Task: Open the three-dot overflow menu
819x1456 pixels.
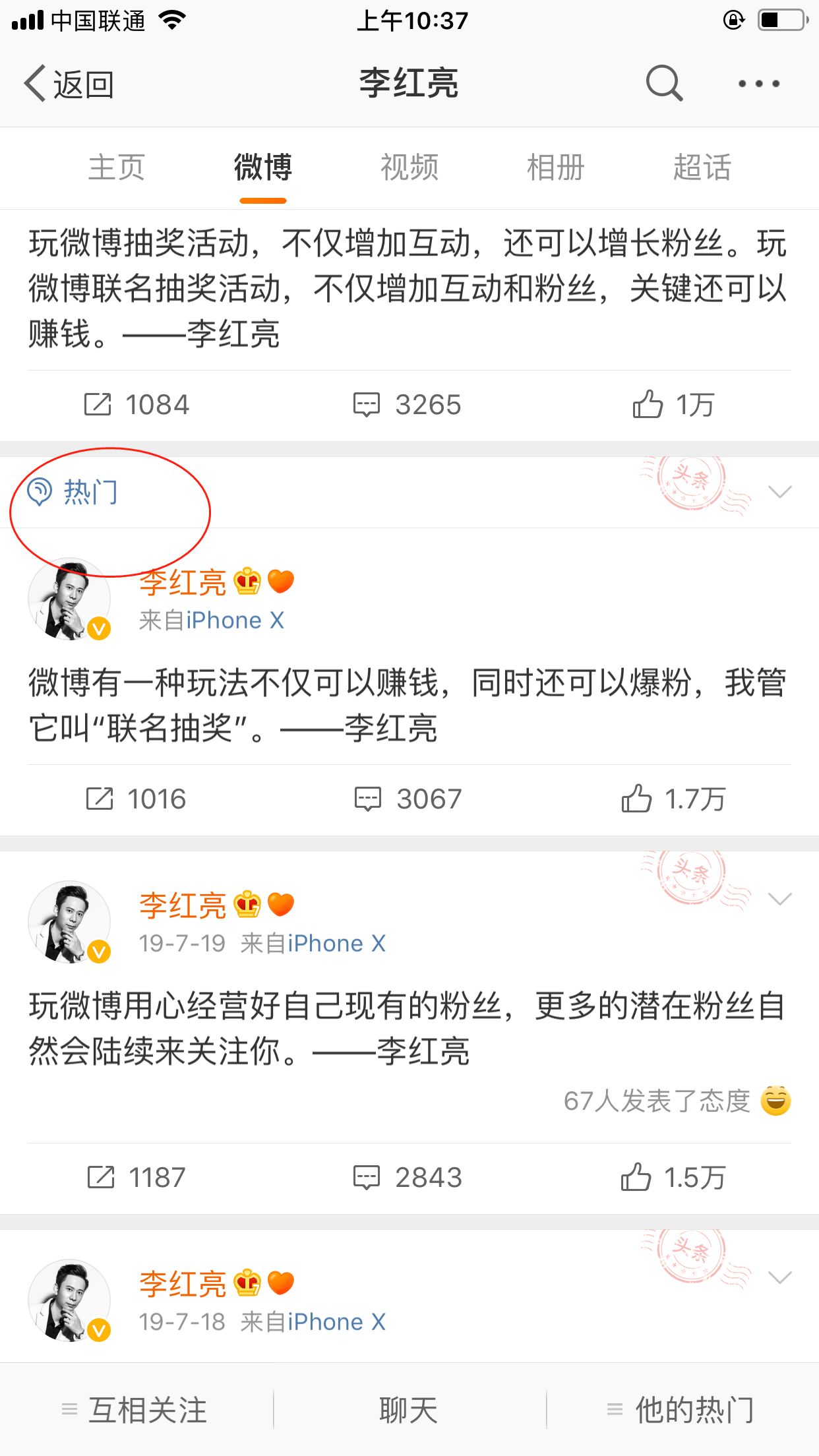Action: 758,84
